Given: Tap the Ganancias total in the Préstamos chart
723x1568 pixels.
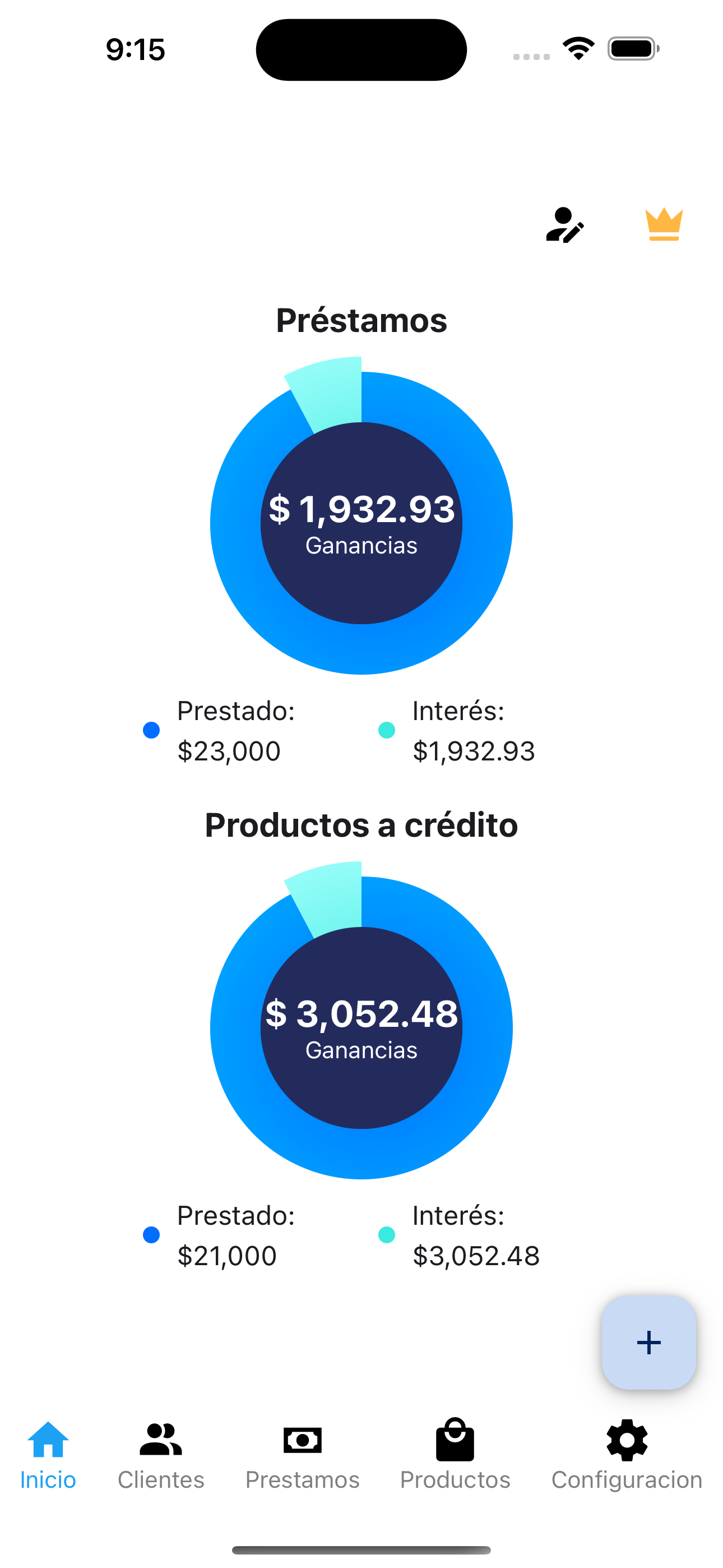Looking at the screenshot, I should (361, 523).
